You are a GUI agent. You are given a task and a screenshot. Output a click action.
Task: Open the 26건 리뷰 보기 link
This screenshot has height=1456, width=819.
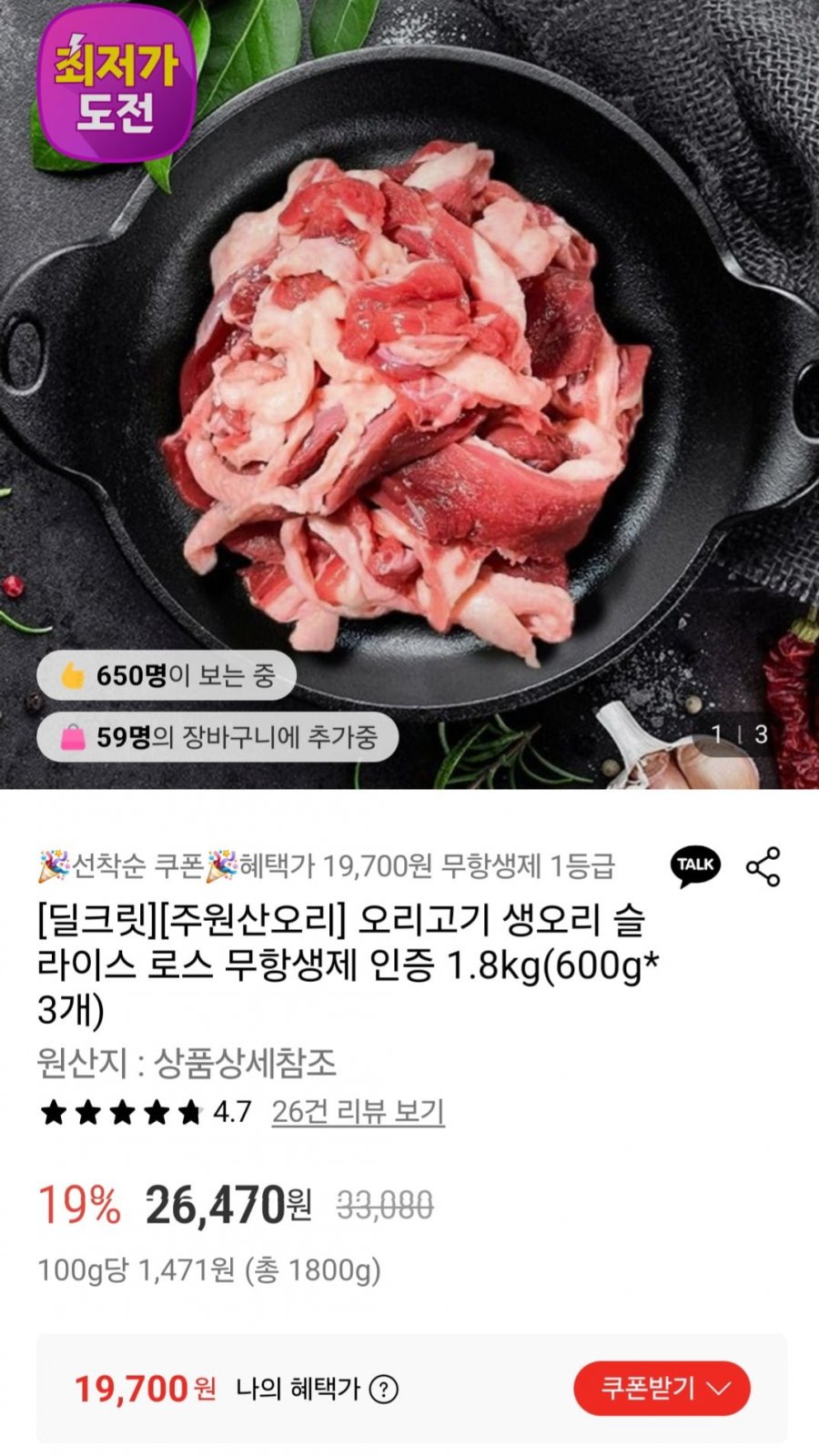click(x=358, y=1111)
